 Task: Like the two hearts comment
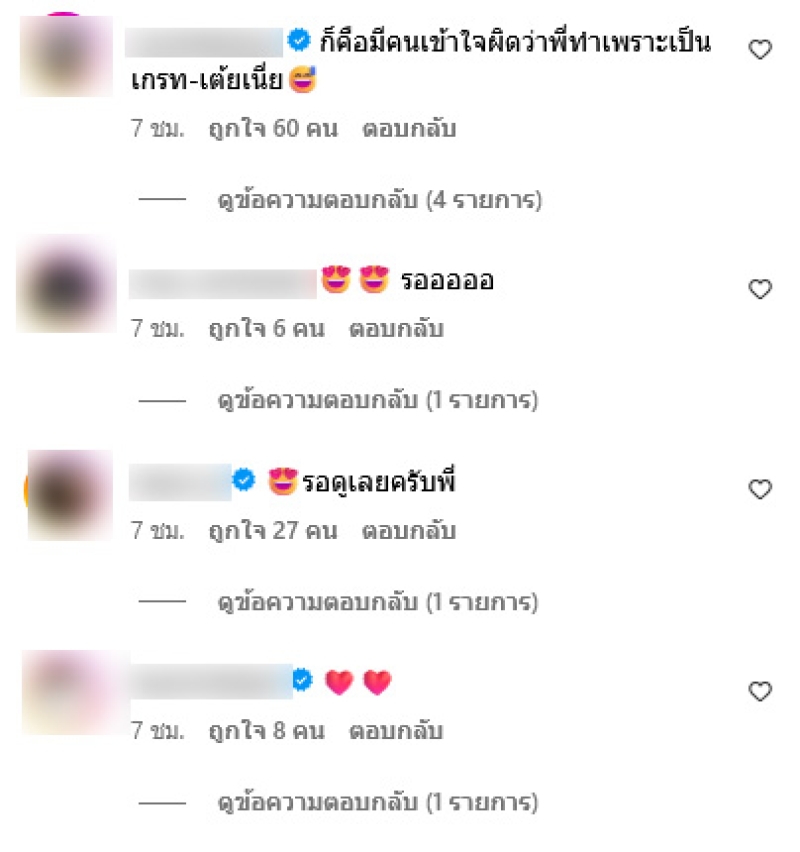coord(760,691)
